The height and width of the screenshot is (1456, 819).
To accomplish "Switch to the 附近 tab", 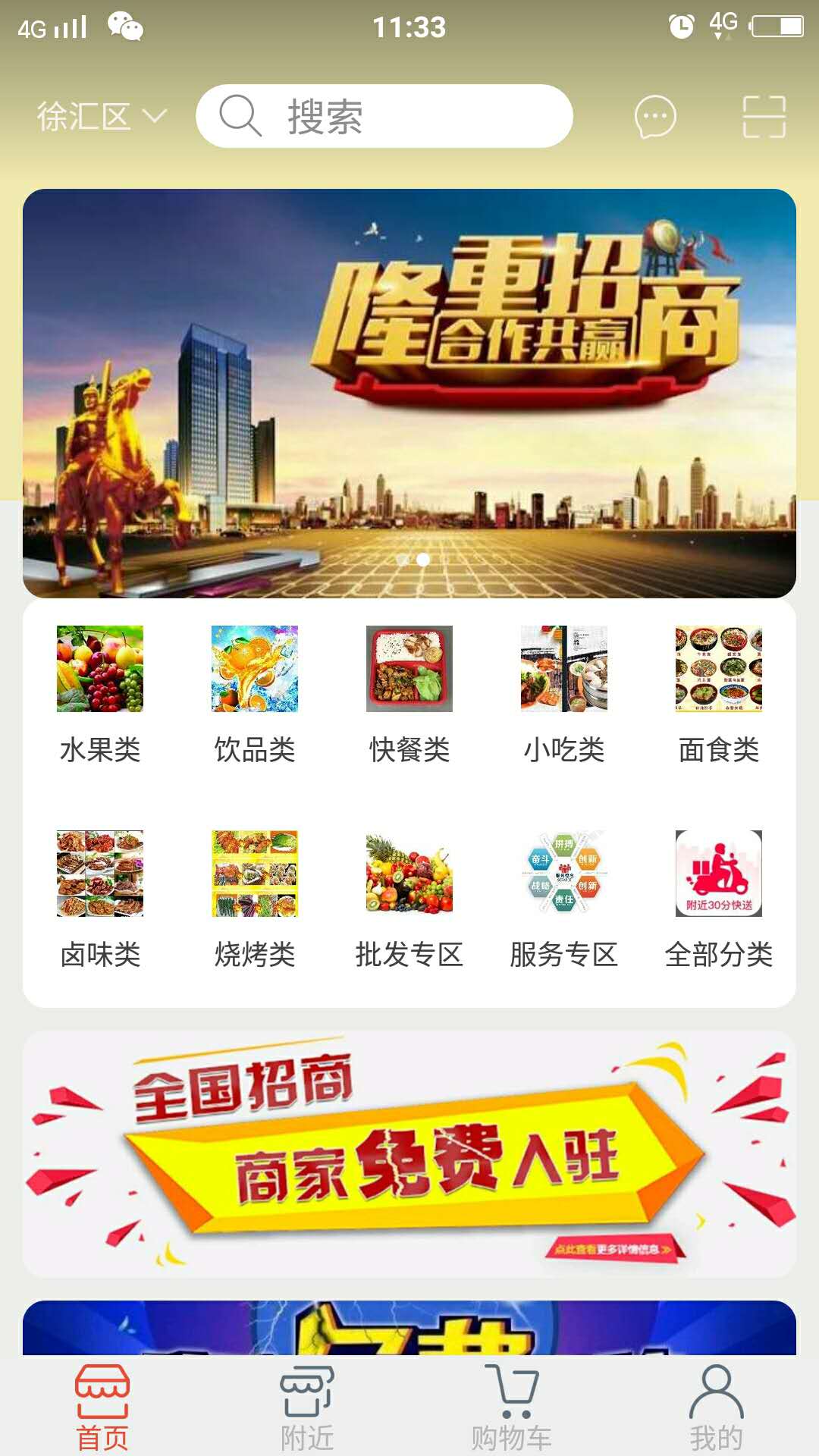I will [x=307, y=1407].
